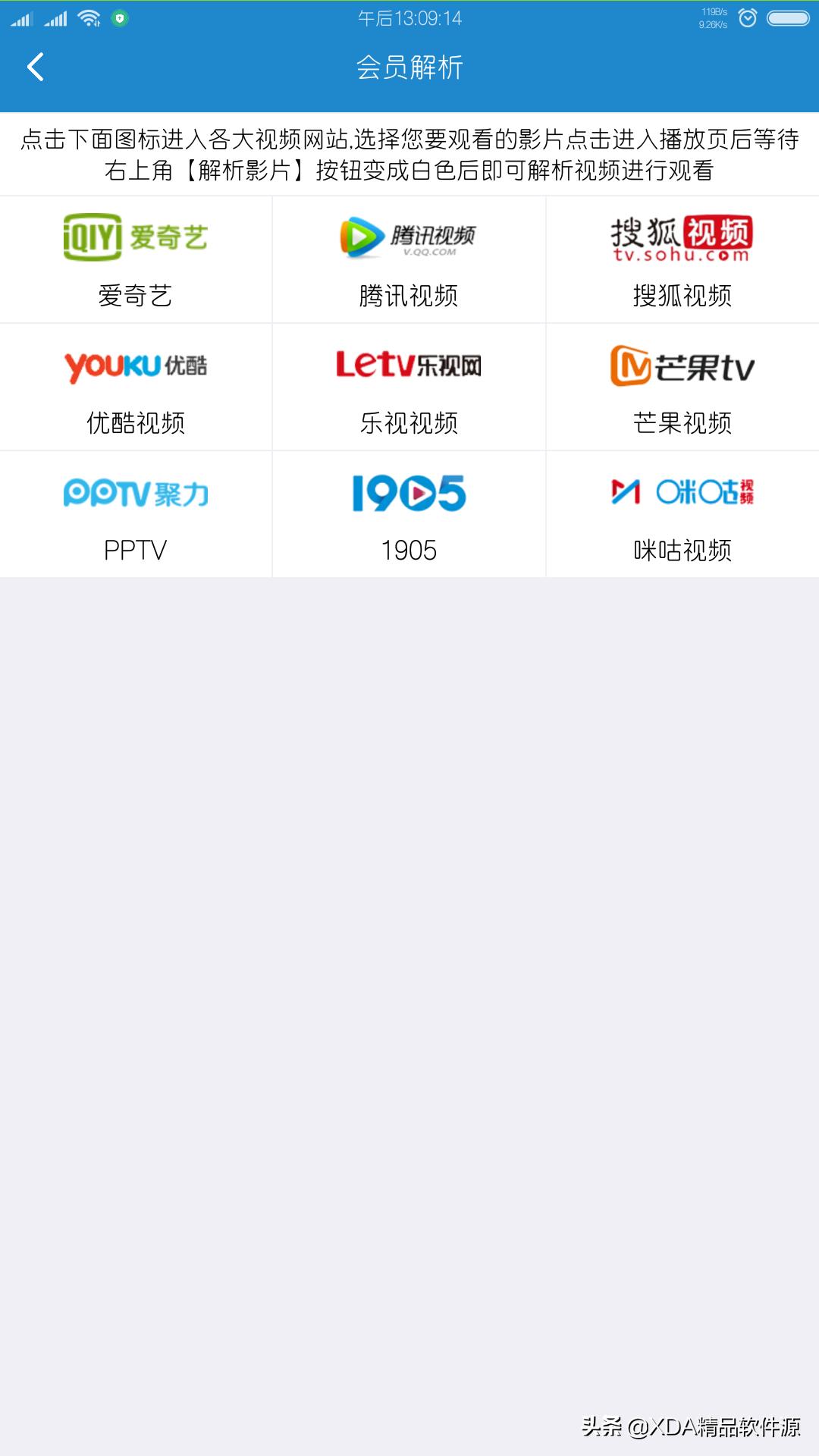
Task: Go back using the left arrow
Action: 34,67
